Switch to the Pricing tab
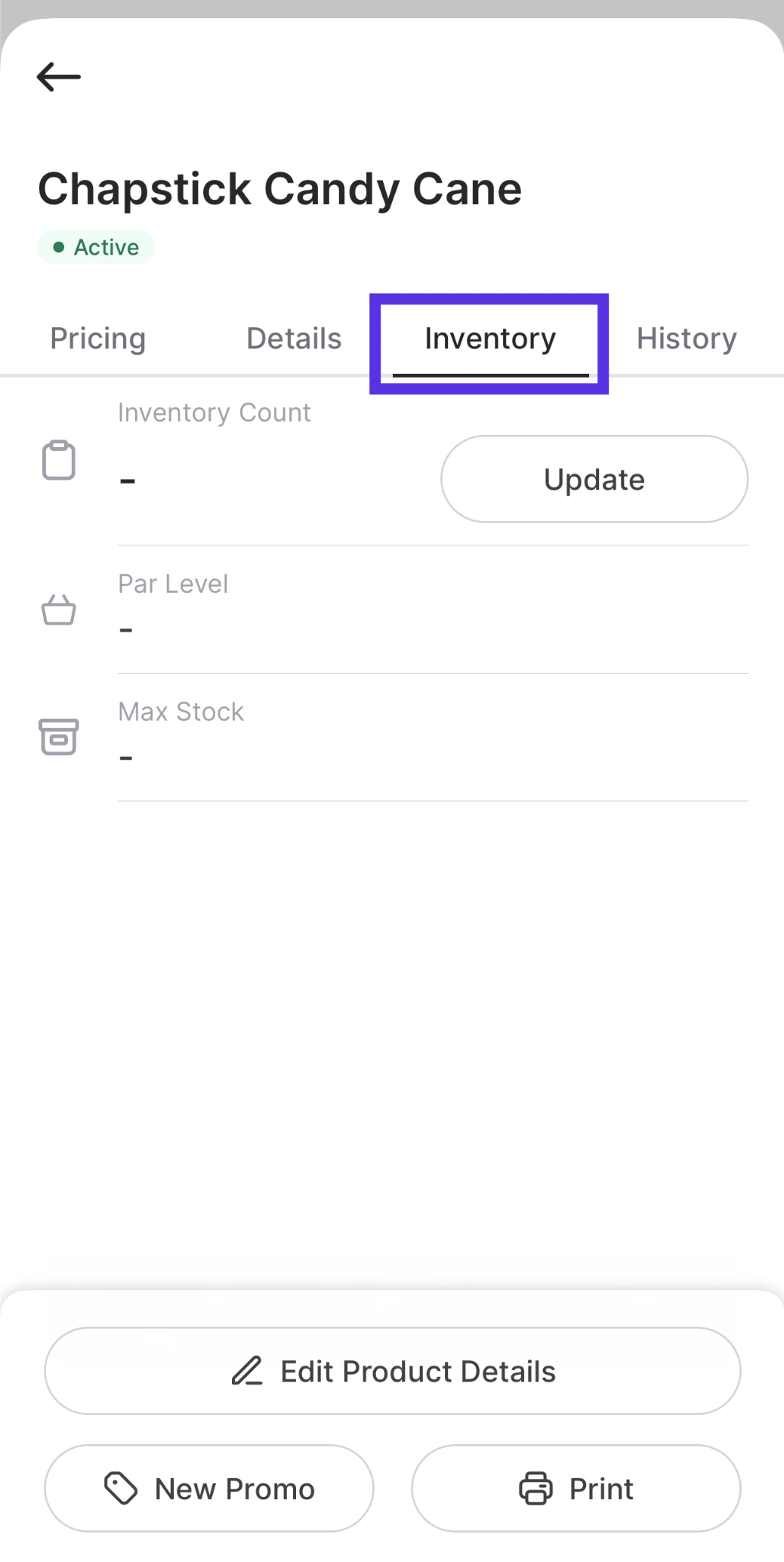Screen dimensions: 784x1562 point(97,338)
